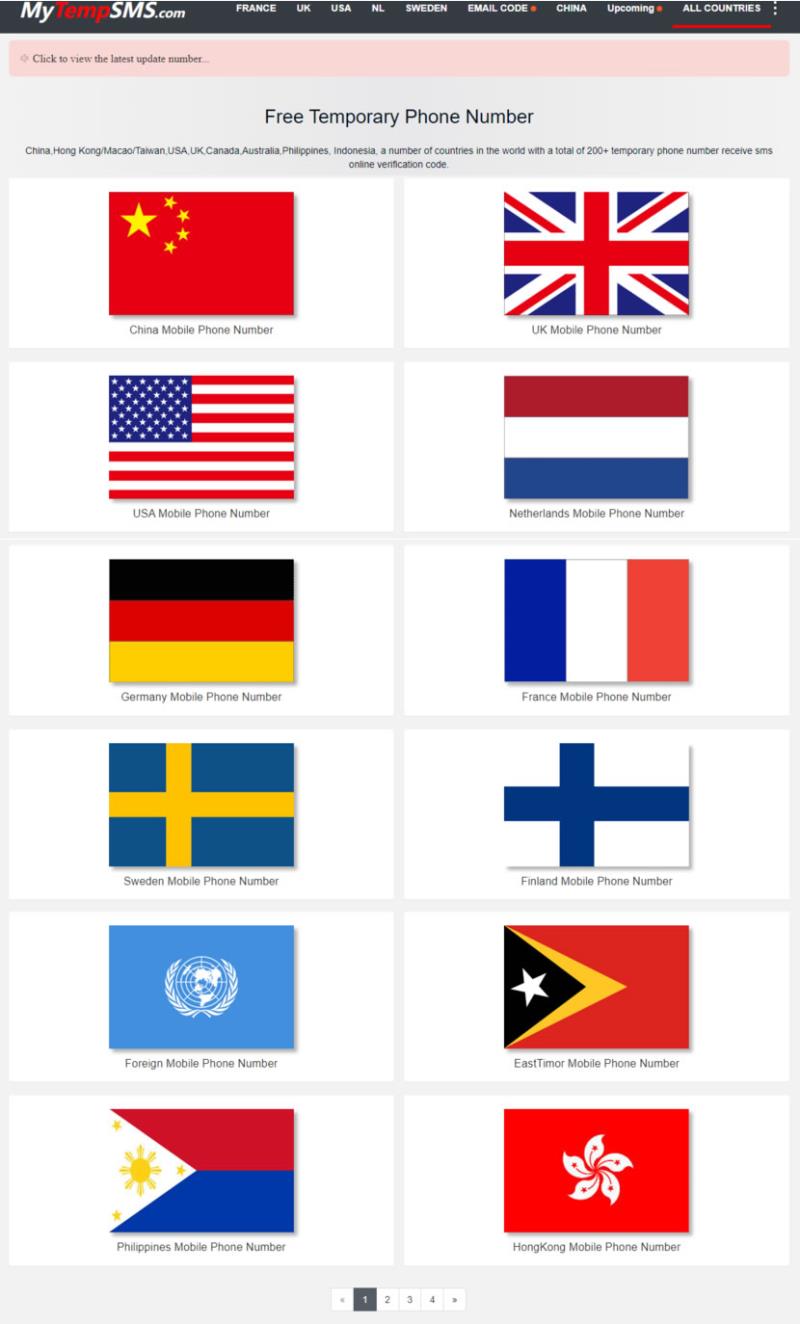Open Sweden Mobile Phone Number card
The image size is (800, 1324).
pyautogui.click(x=201, y=812)
